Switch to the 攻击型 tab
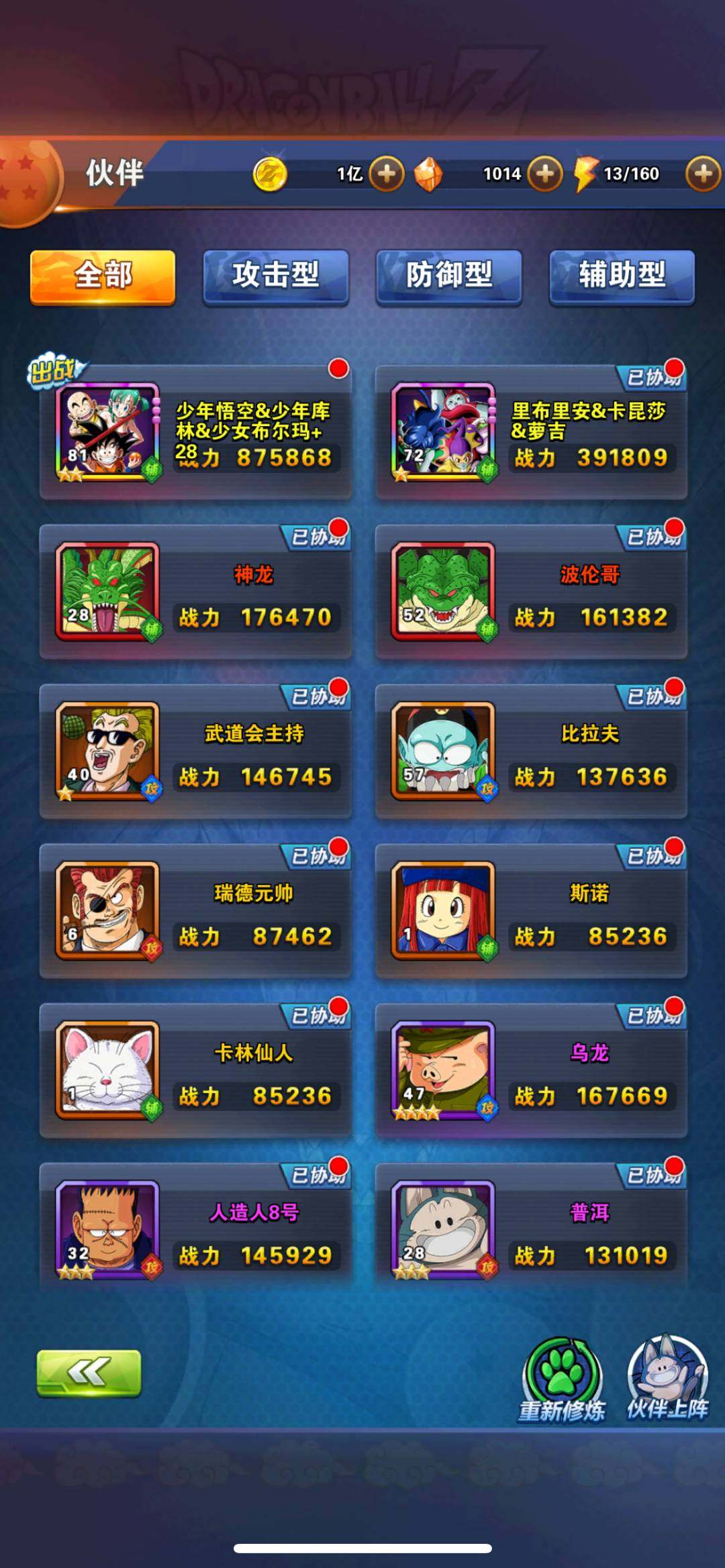This screenshot has height=1568, width=725. [x=276, y=276]
